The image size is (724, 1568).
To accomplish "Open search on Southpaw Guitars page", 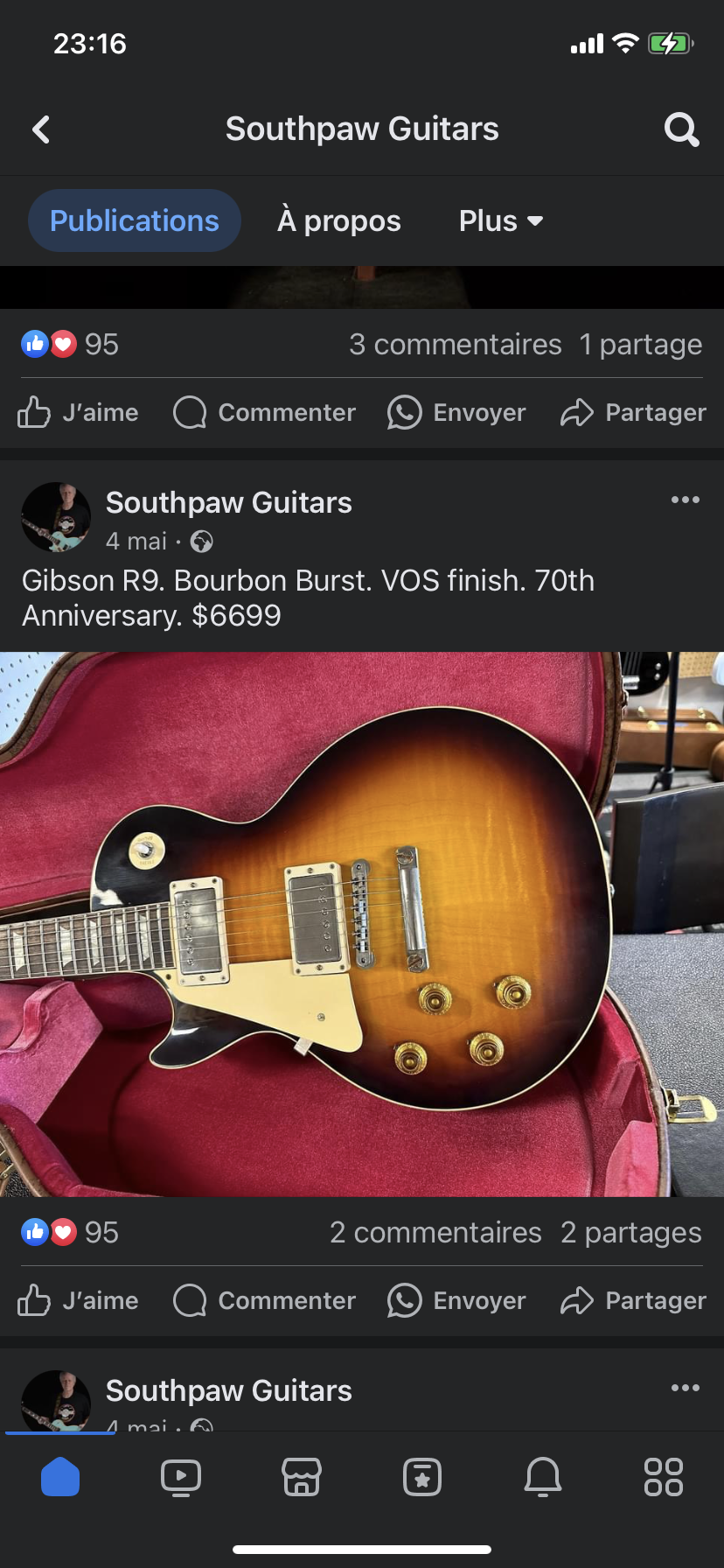I will pyautogui.click(x=681, y=129).
